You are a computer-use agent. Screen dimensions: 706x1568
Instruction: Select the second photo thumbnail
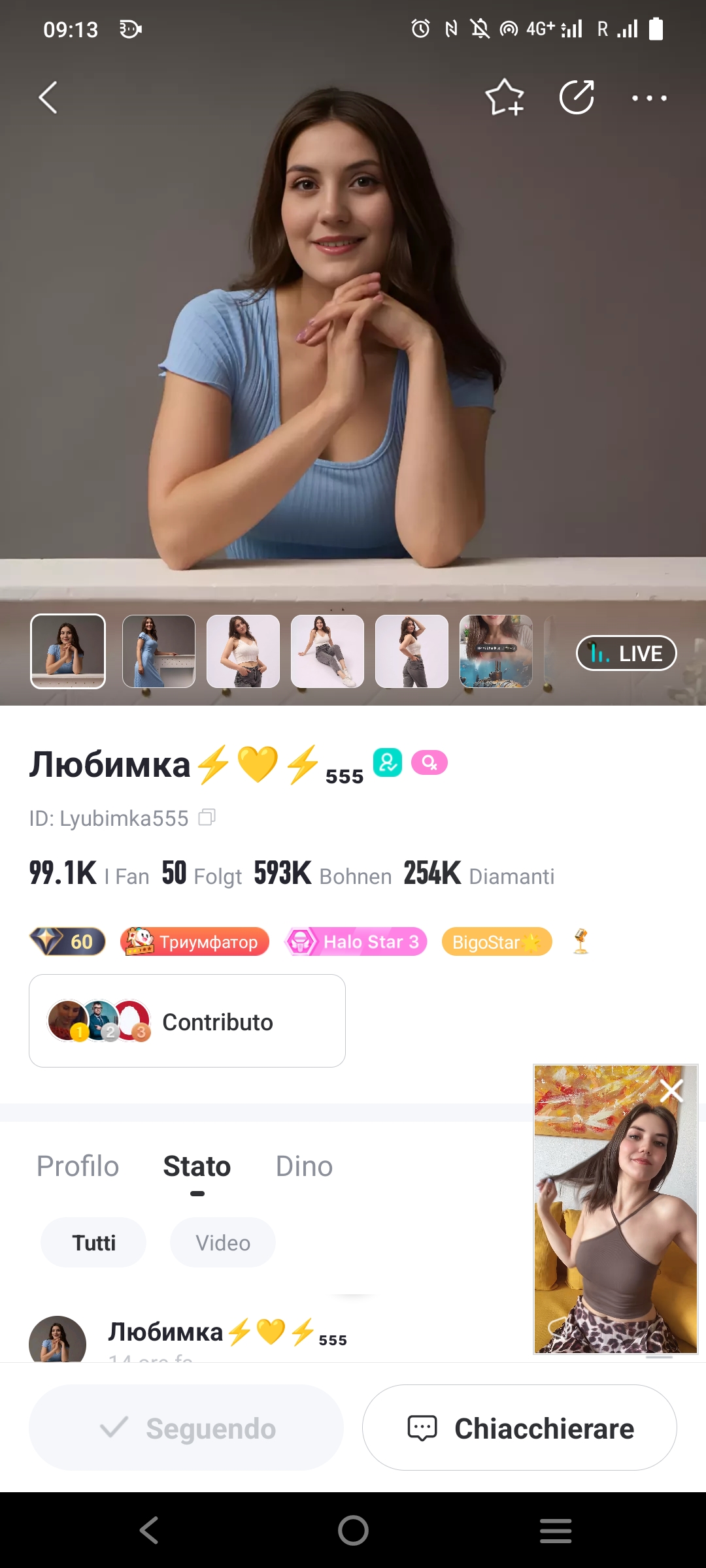(x=159, y=651)
